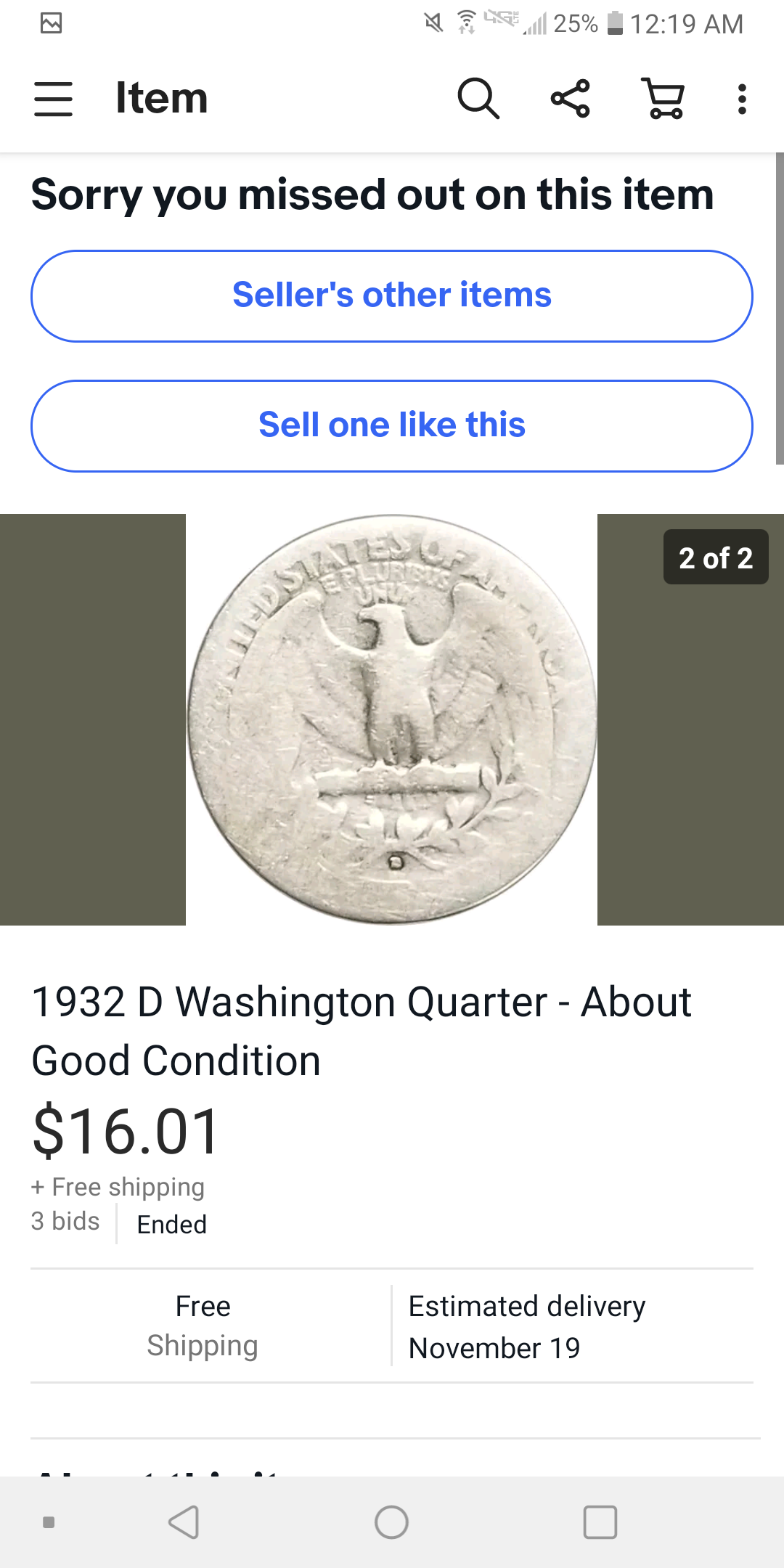Share this item listing
The height and width of the screenshot is (1568, 784).
[x=571, y=99]
